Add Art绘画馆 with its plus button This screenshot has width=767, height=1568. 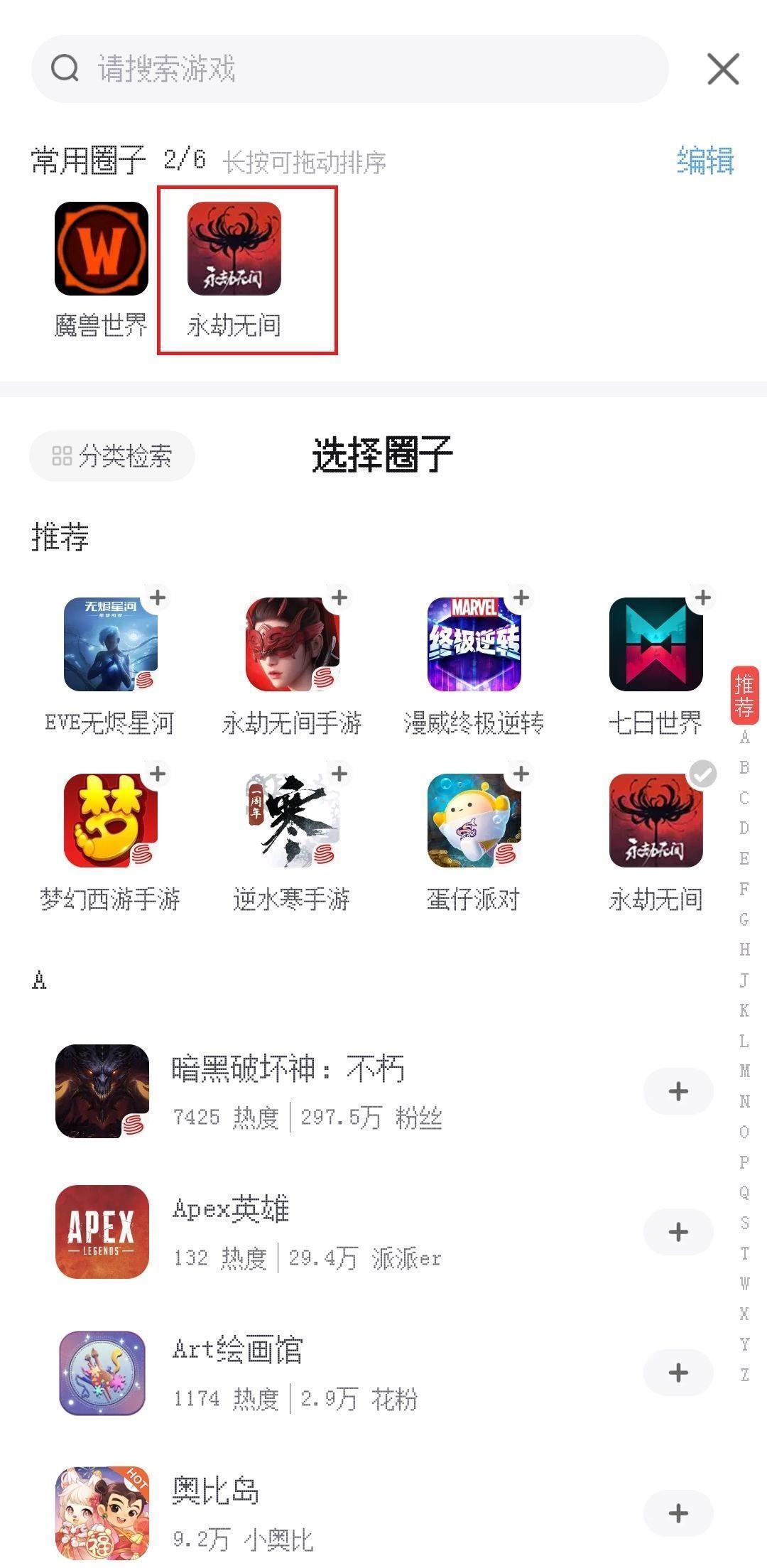678,1372
